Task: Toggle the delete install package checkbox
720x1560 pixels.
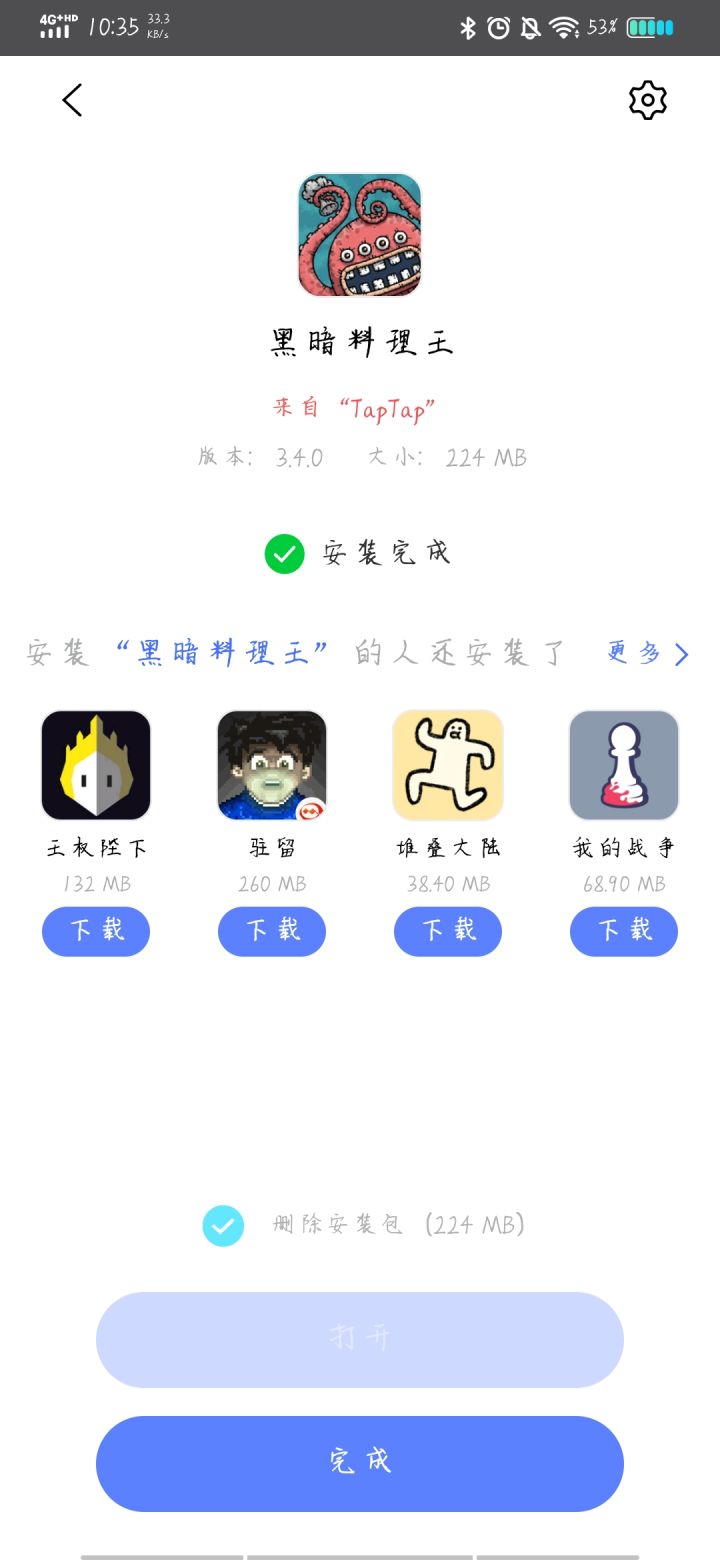Action: point(223,1224)
